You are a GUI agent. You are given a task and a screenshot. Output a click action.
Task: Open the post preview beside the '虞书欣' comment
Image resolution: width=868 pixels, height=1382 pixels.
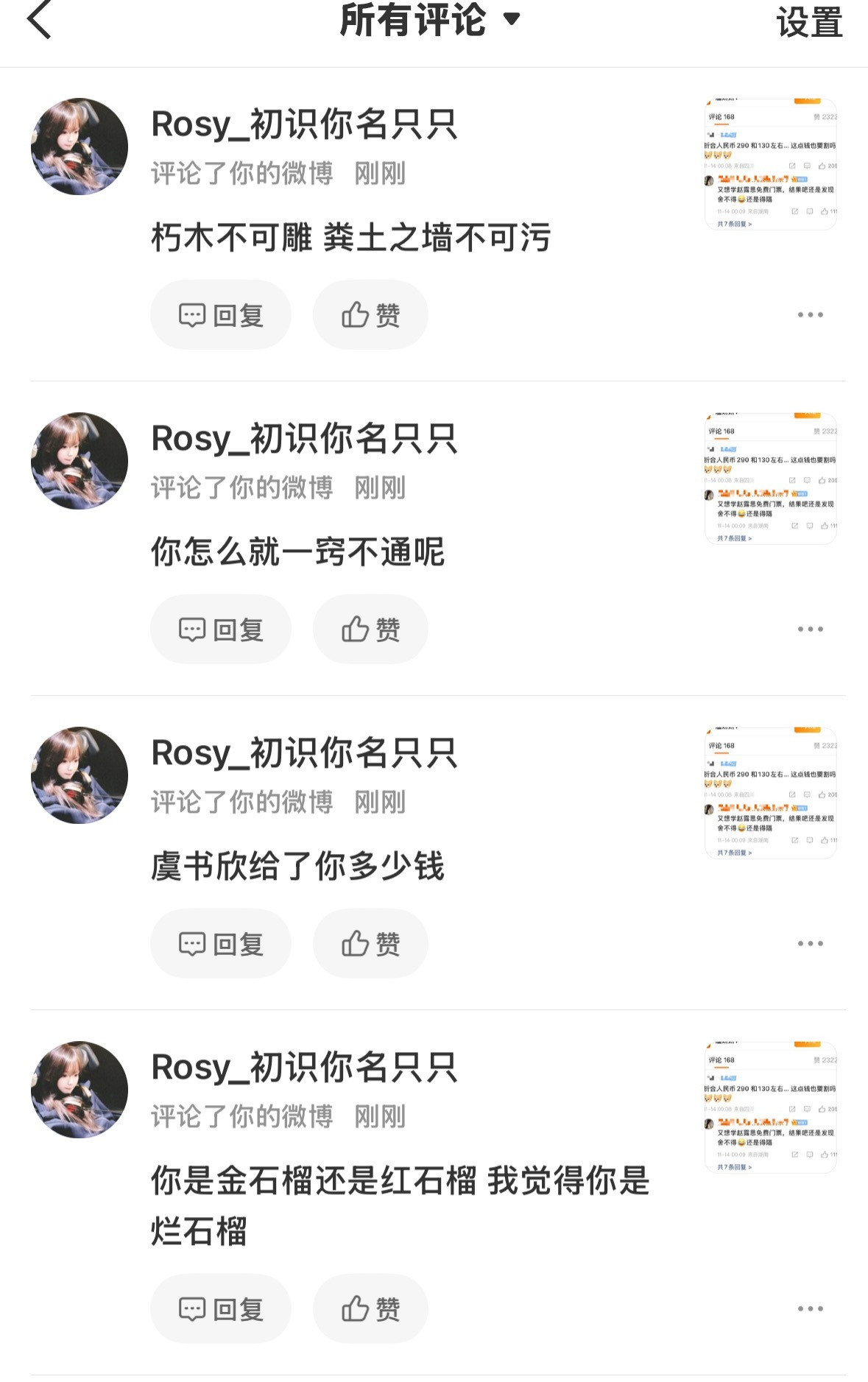pyautogui.click(x=769, y=792)
